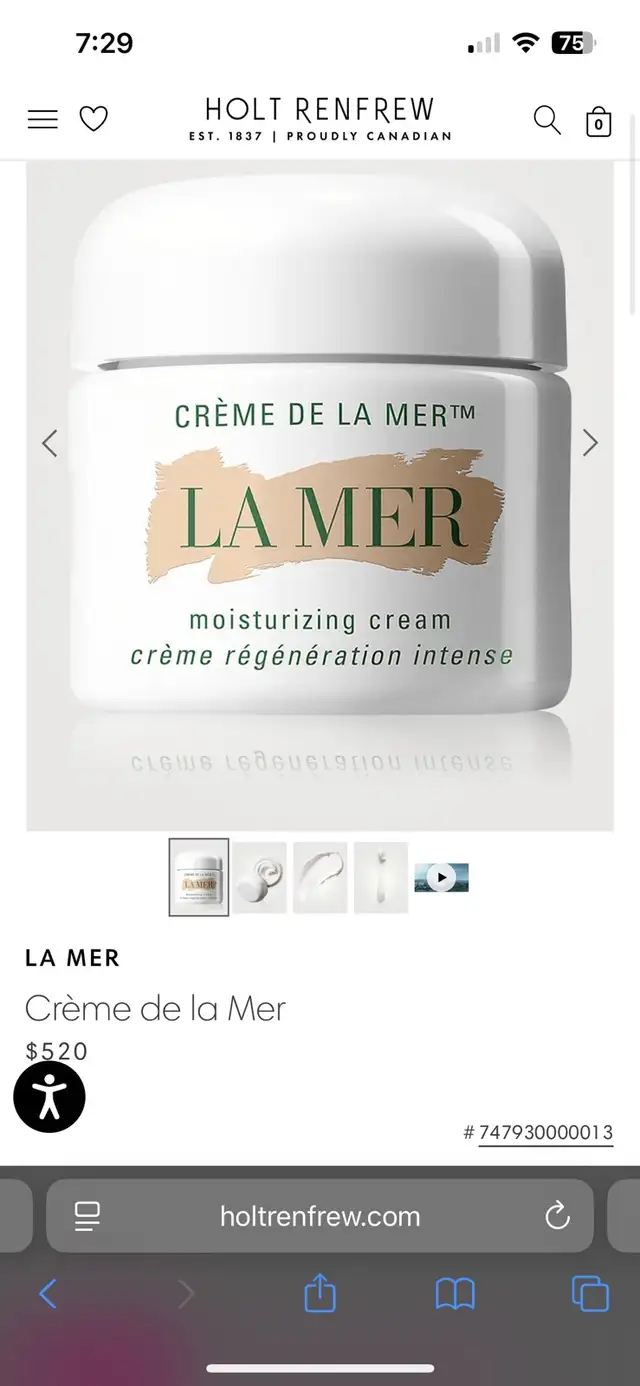Viewport: 640px width, 1386px height.
Task: Reload the page
Action: (557, 1216)
